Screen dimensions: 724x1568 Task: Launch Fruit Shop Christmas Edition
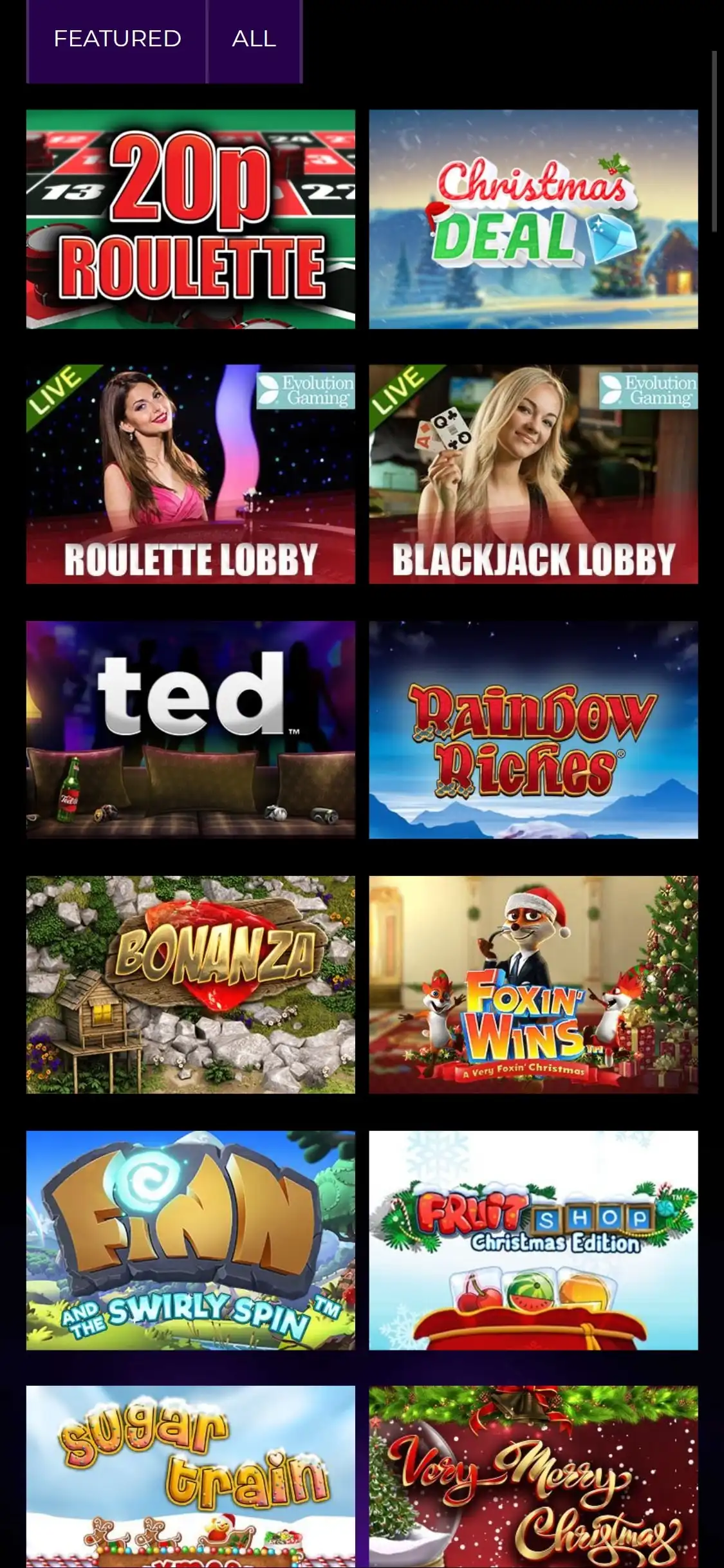pyautogui.click(x=533, y=1240)
